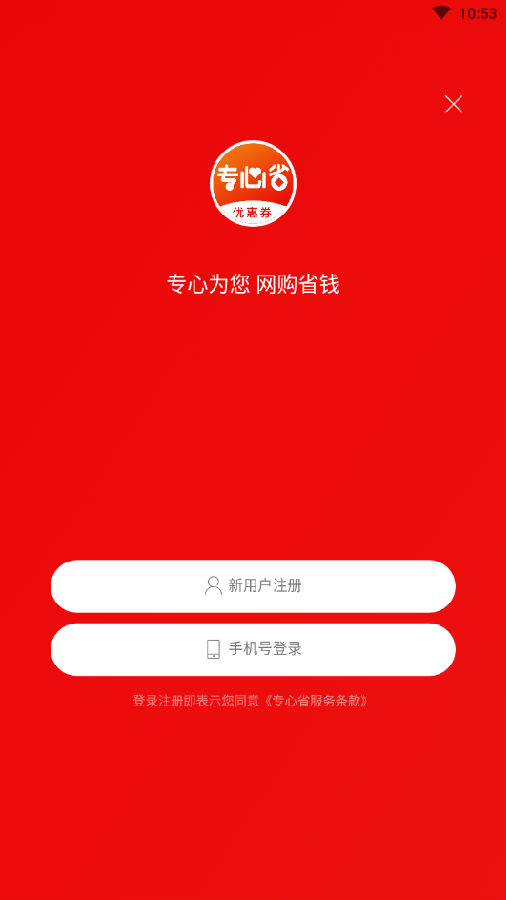This screenshot has height=900, width=506.
Task: Close the login screen with the X
Action: (x=453, y=103)
